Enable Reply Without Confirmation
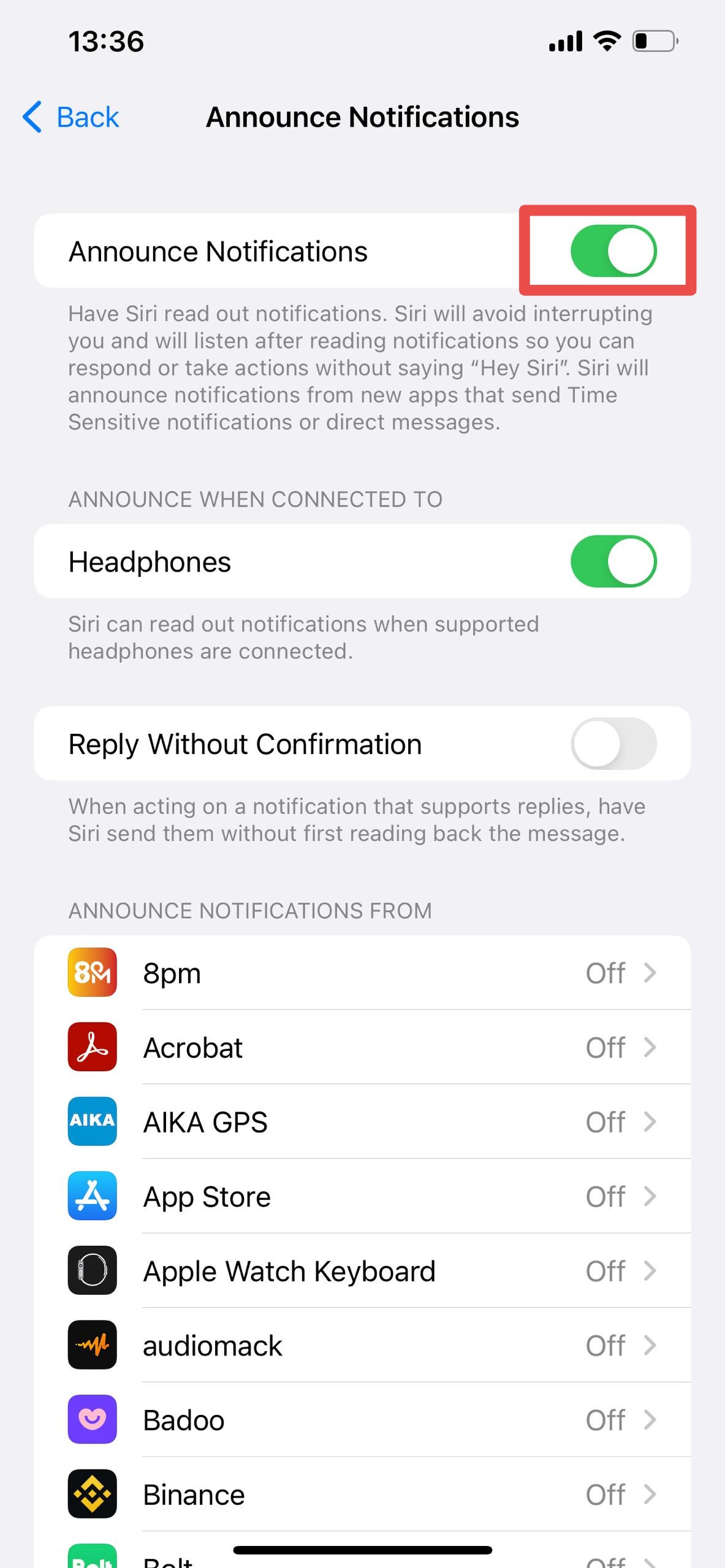This screenshot has width=725, height=1568. coord(613,744)
